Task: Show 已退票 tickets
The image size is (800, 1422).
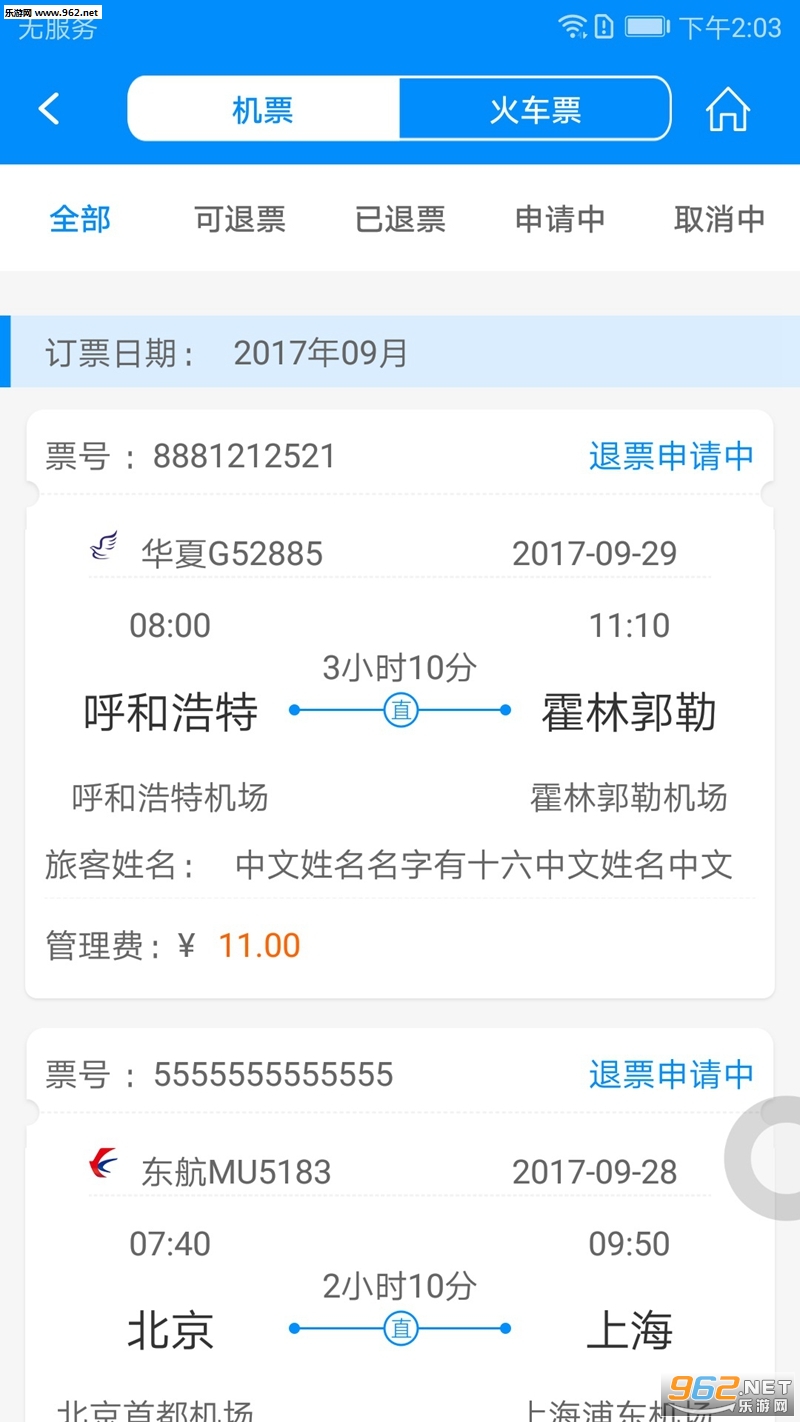Action: pos(400,219)
